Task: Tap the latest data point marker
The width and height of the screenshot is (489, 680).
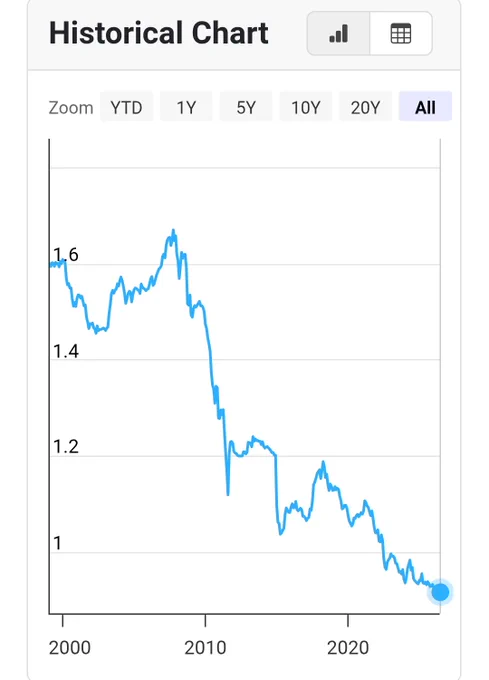Action: tap(440, 592)
